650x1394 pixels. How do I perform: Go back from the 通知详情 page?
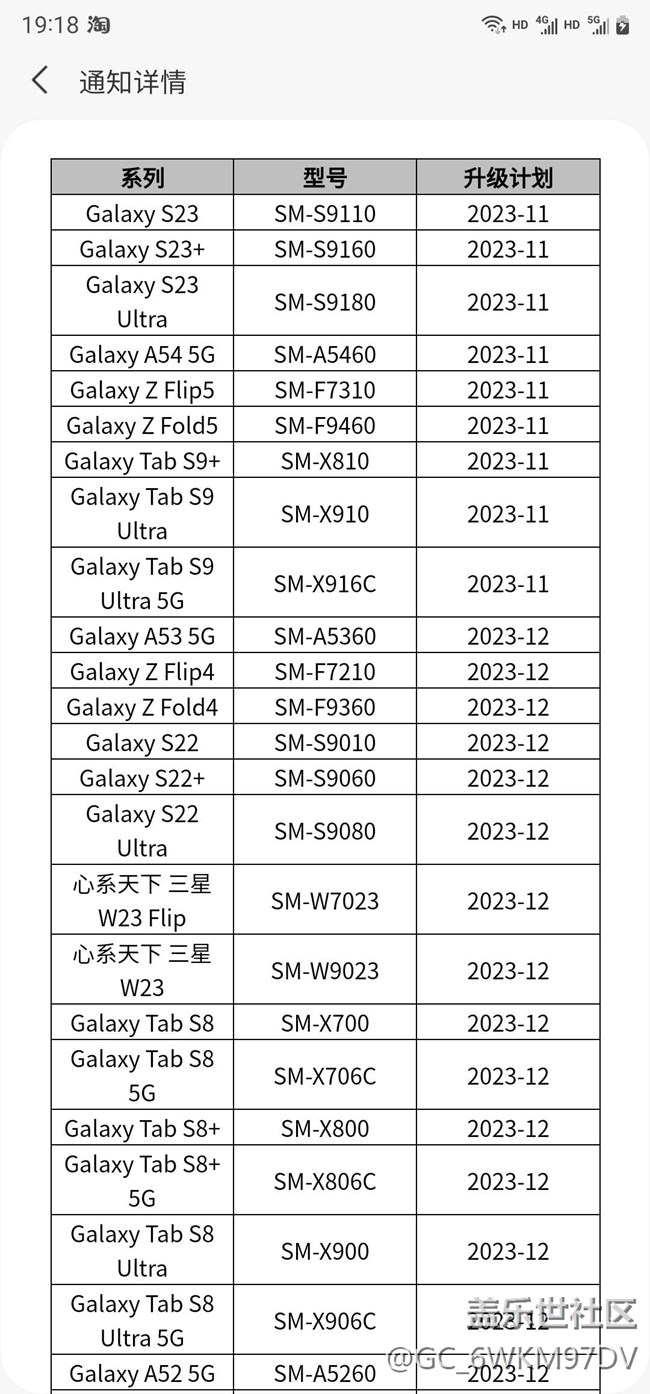pyautogui.click(x=40, y=81)
